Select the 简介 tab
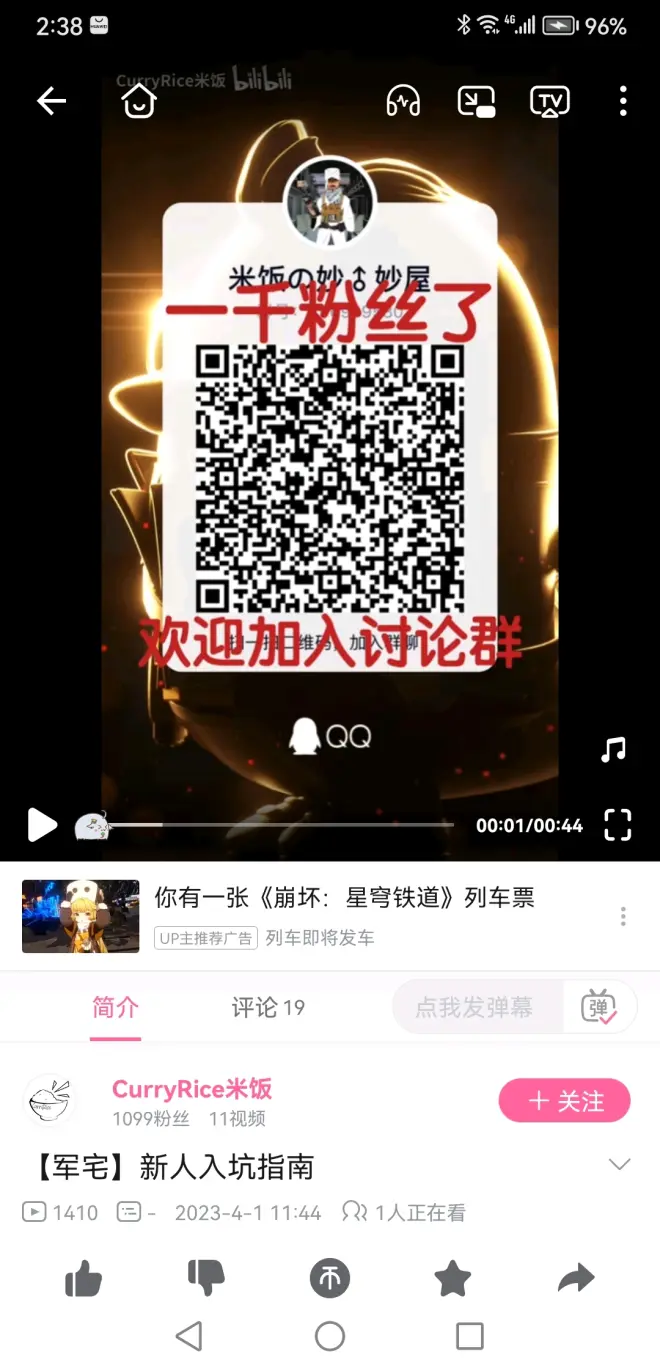 pos(115,1007)
